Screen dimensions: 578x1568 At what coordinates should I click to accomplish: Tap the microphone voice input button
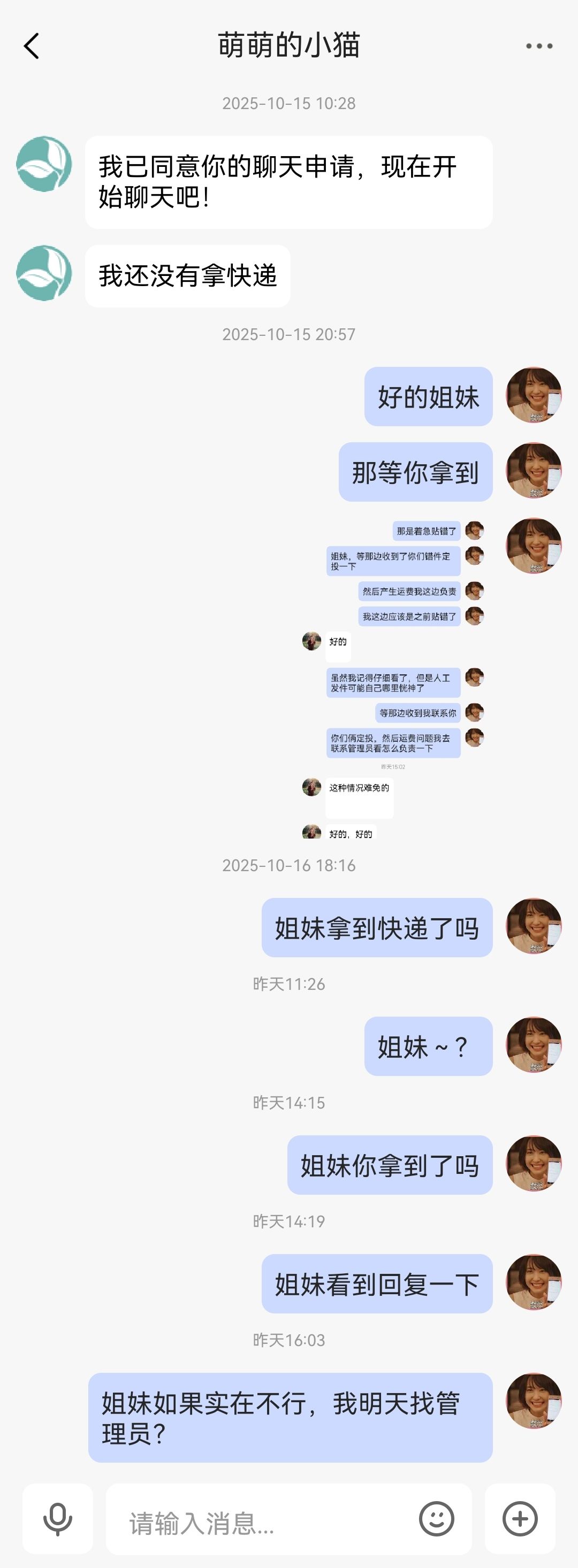coord(58,1519)
